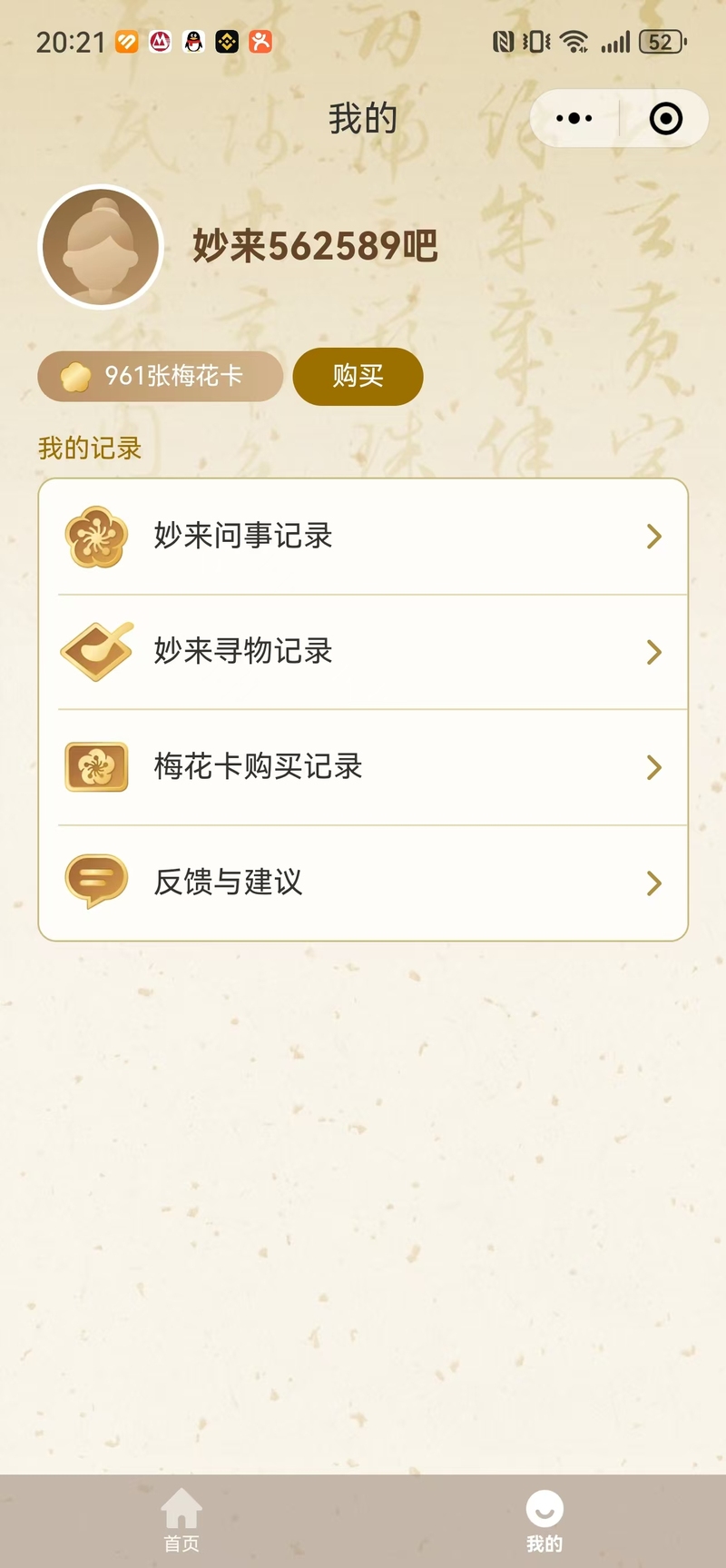This screenshot has height=1568, width=726.
Task: Open 妙来寻物记录
Action: coord(363,652)
